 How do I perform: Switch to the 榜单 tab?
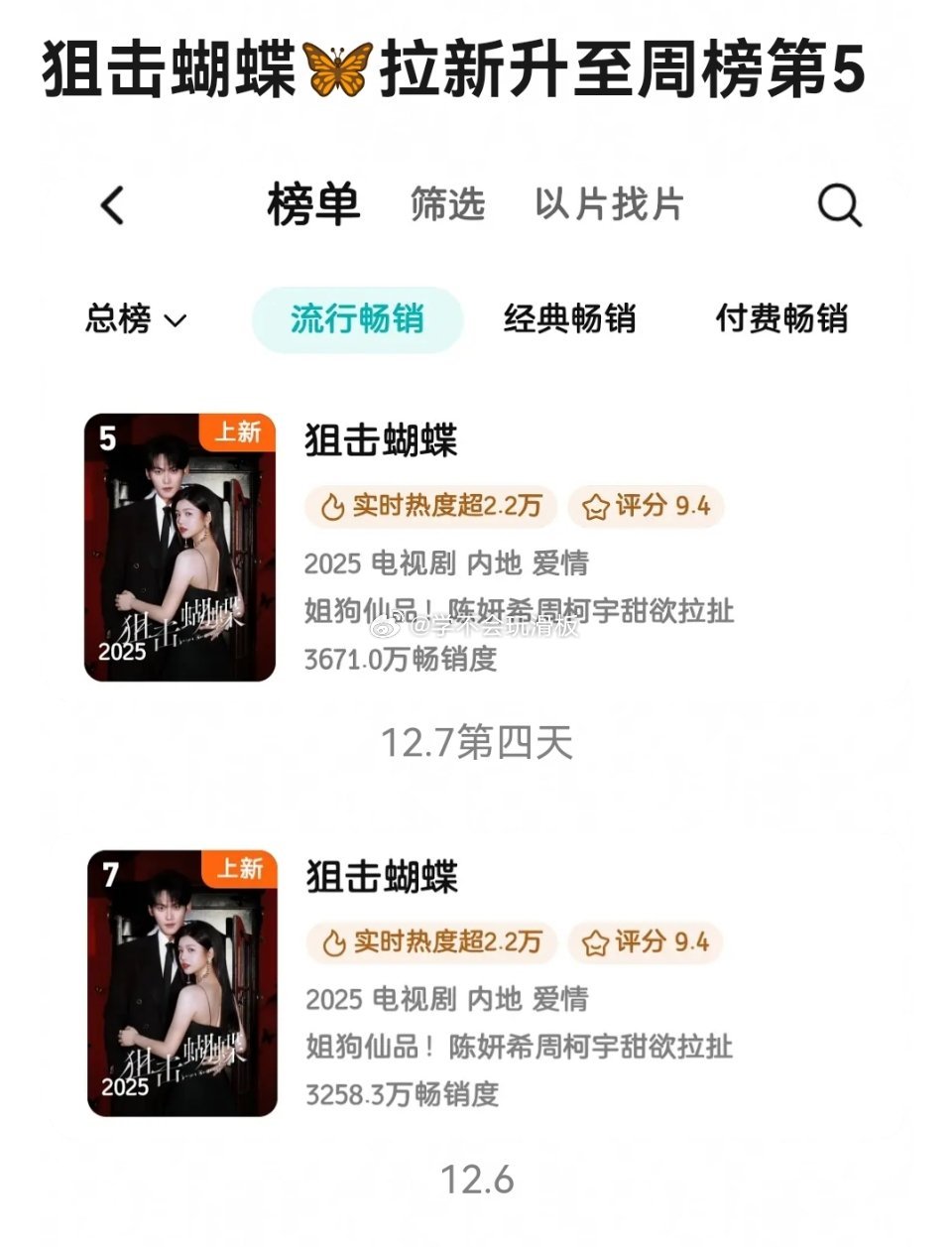(x=315, y=205)
